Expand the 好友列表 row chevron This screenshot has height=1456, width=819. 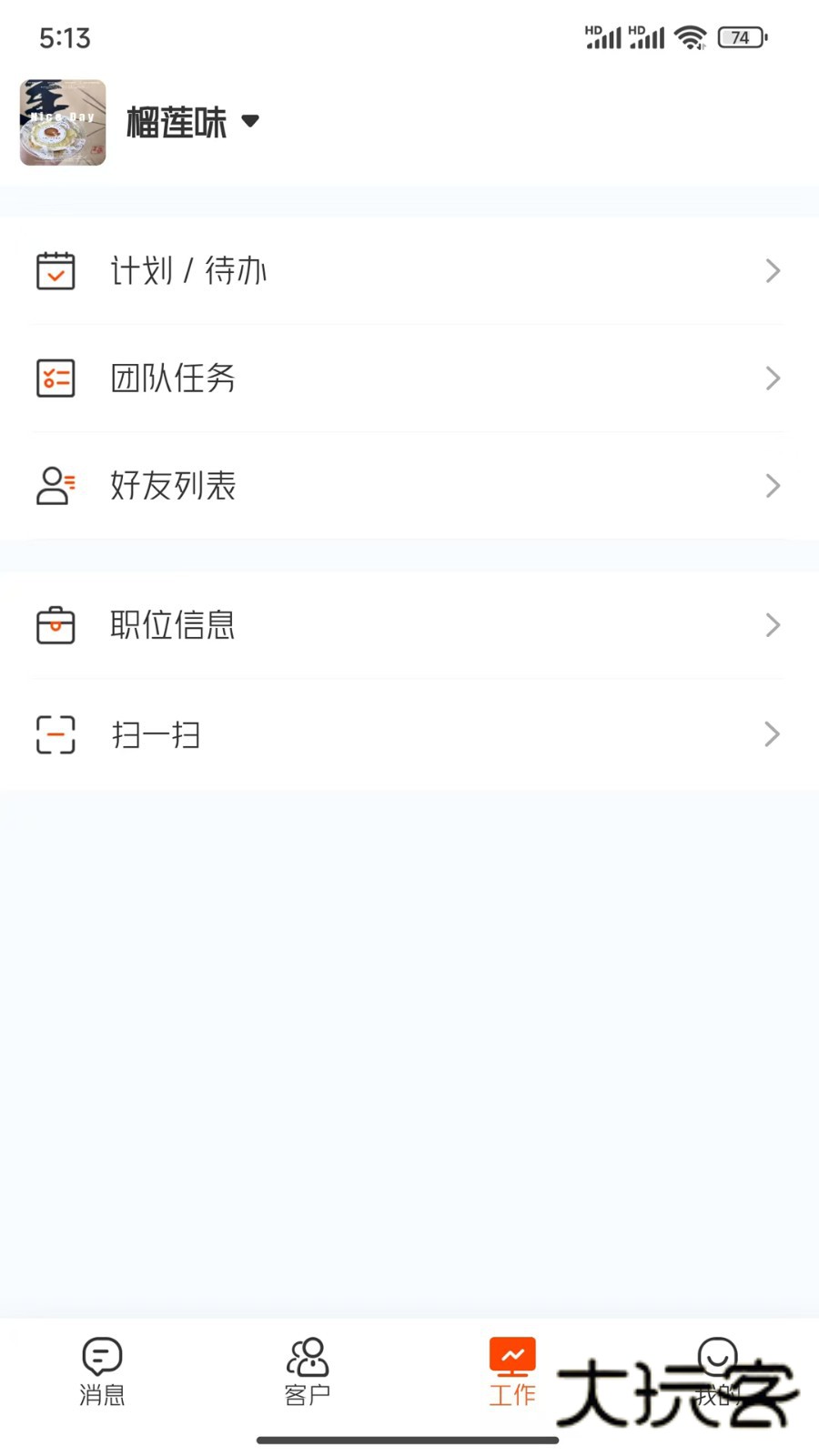tap(772, 485)
